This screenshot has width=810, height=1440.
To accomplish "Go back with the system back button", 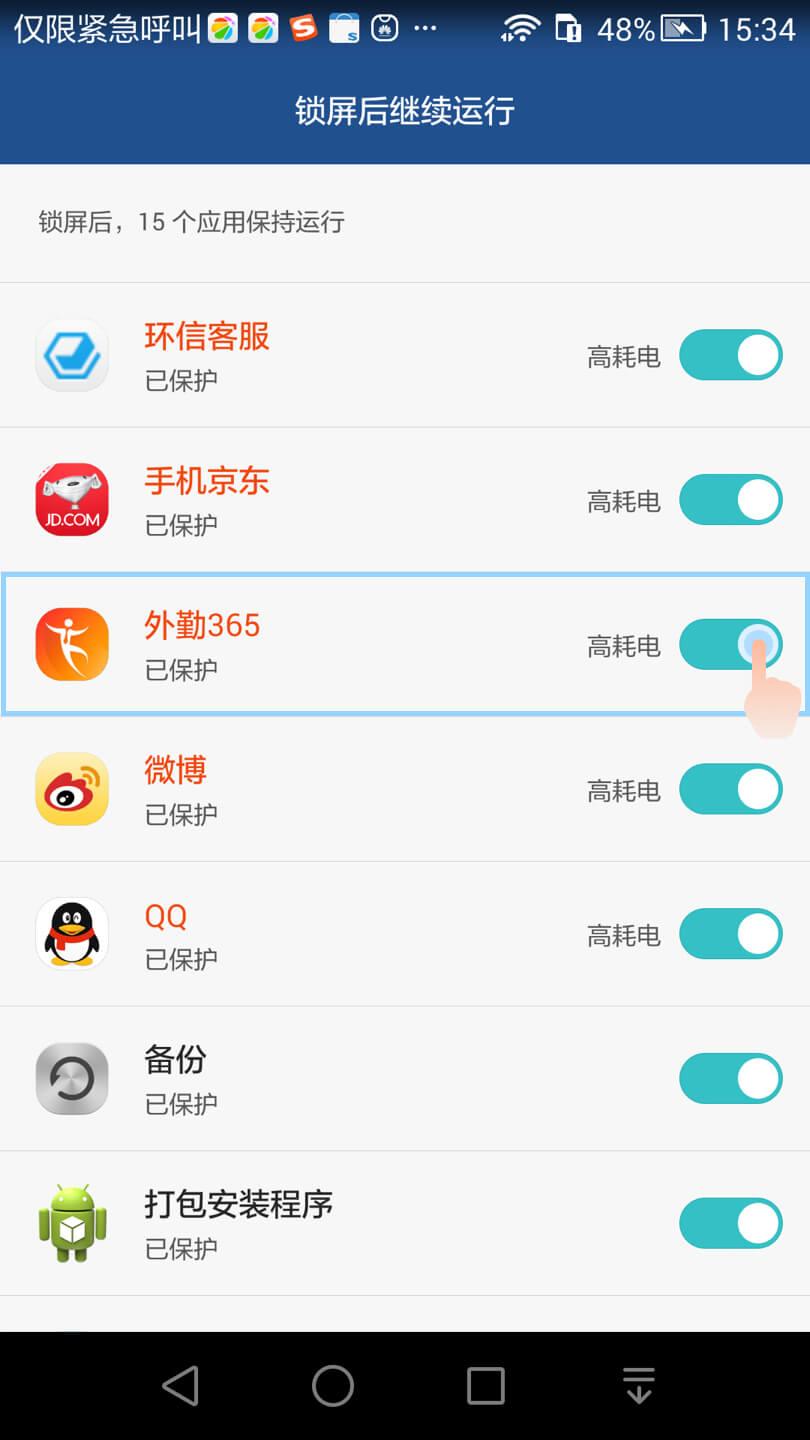I will pyautogui.click(x=181, y=1386).
